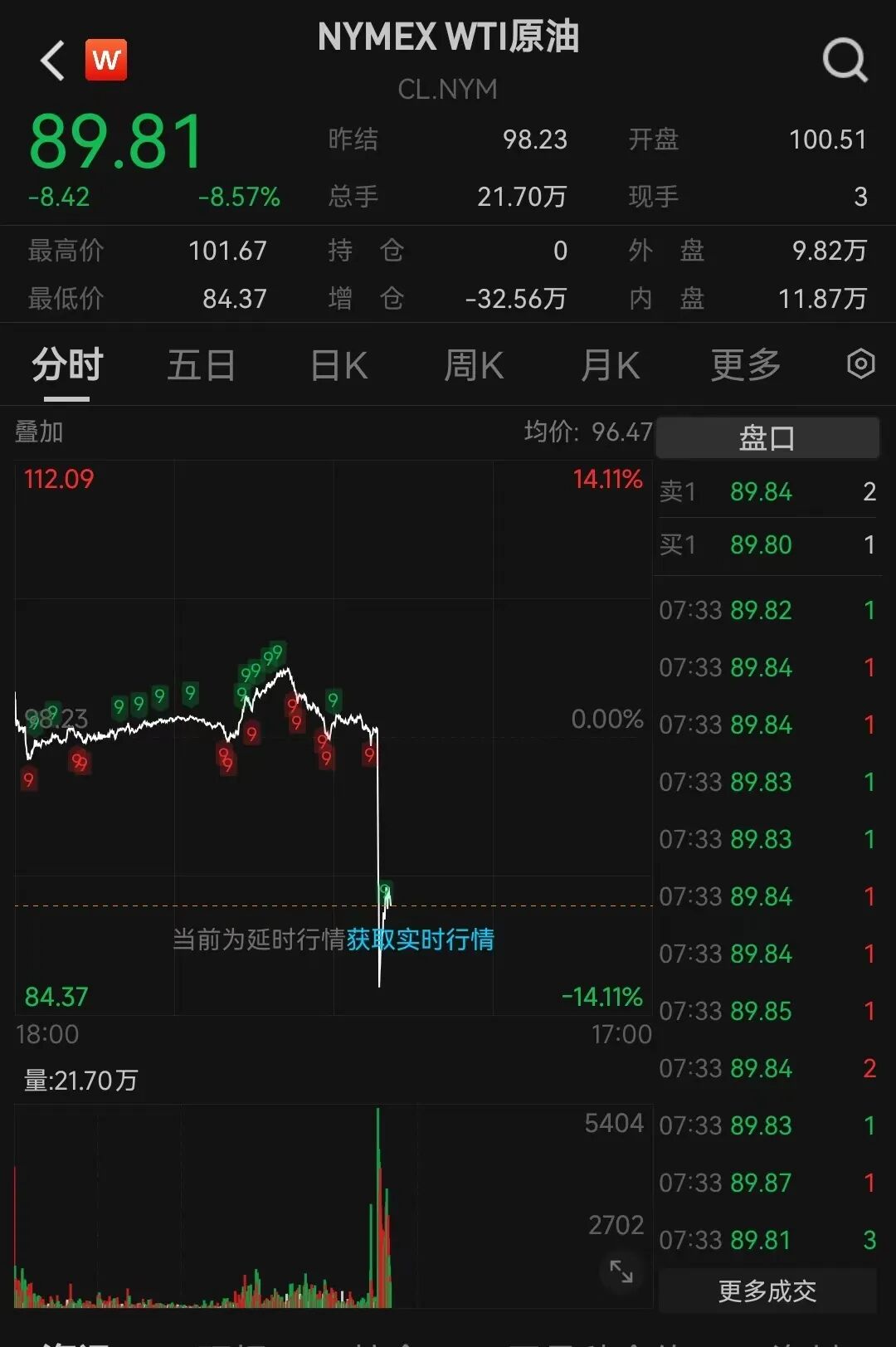Tap the 获取实时行情 link
Screen dimensions: 896x1347
click(421, 939)
